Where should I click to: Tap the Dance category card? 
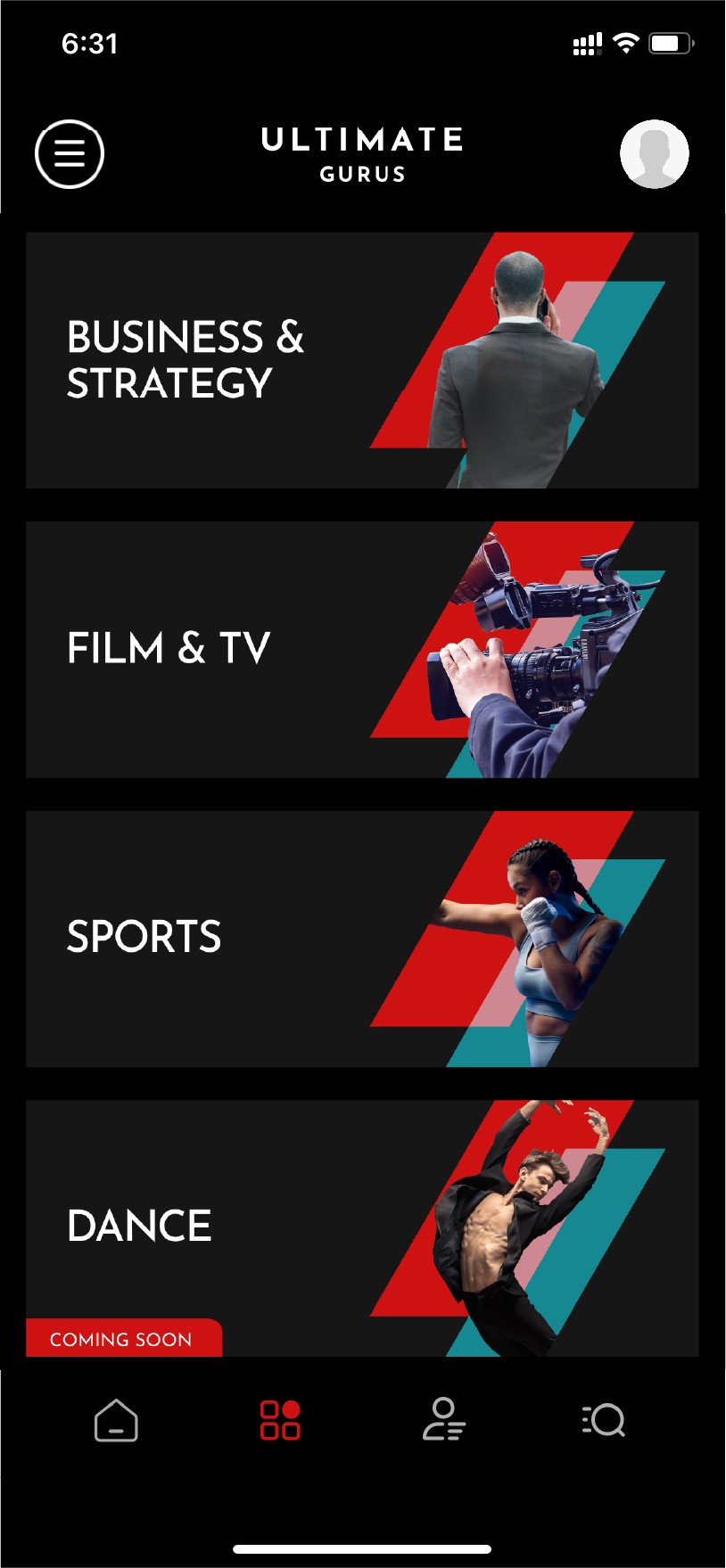(361, 1227)
